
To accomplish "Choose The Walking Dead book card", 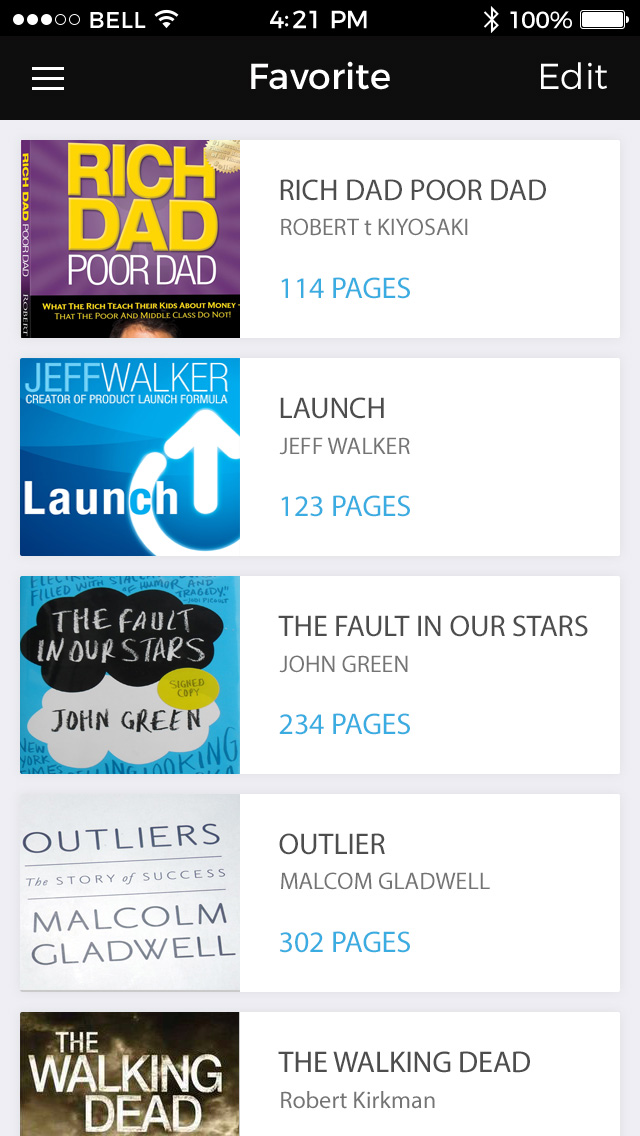I will tap(320, 1074).
